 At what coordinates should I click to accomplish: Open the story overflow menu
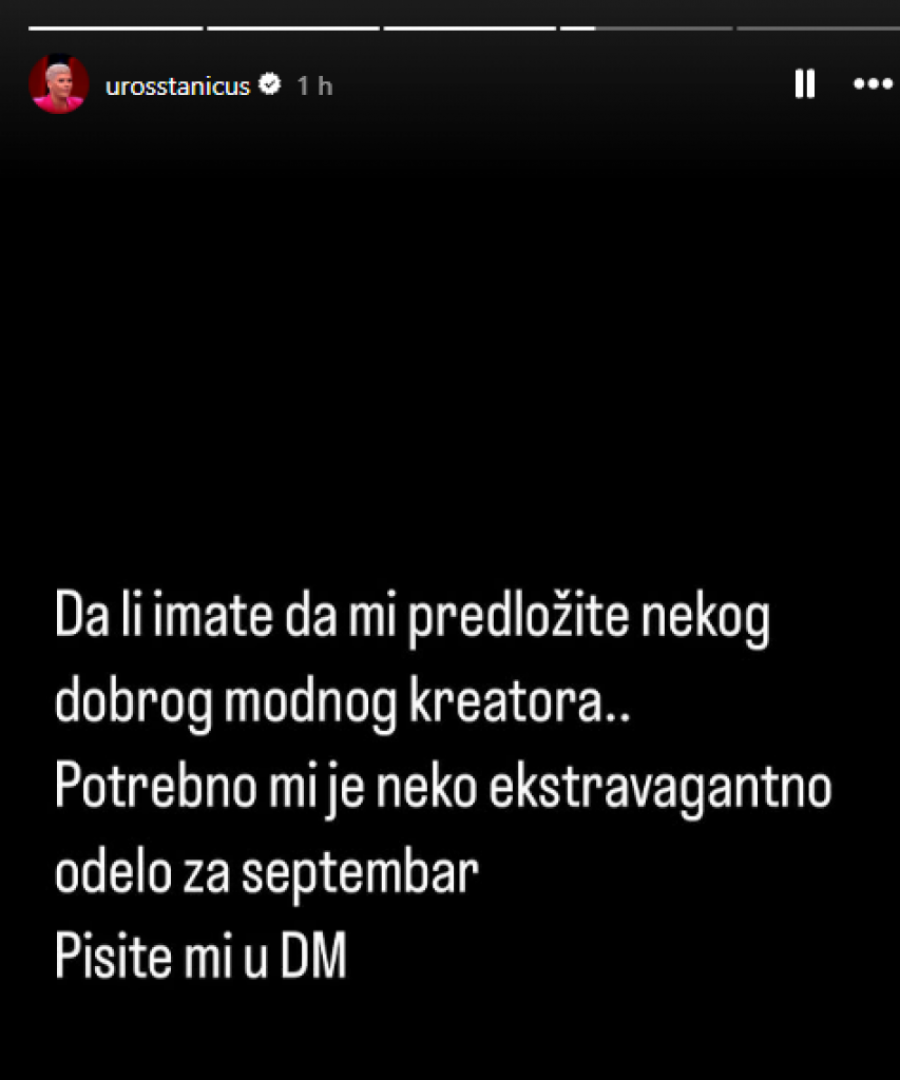872,85
